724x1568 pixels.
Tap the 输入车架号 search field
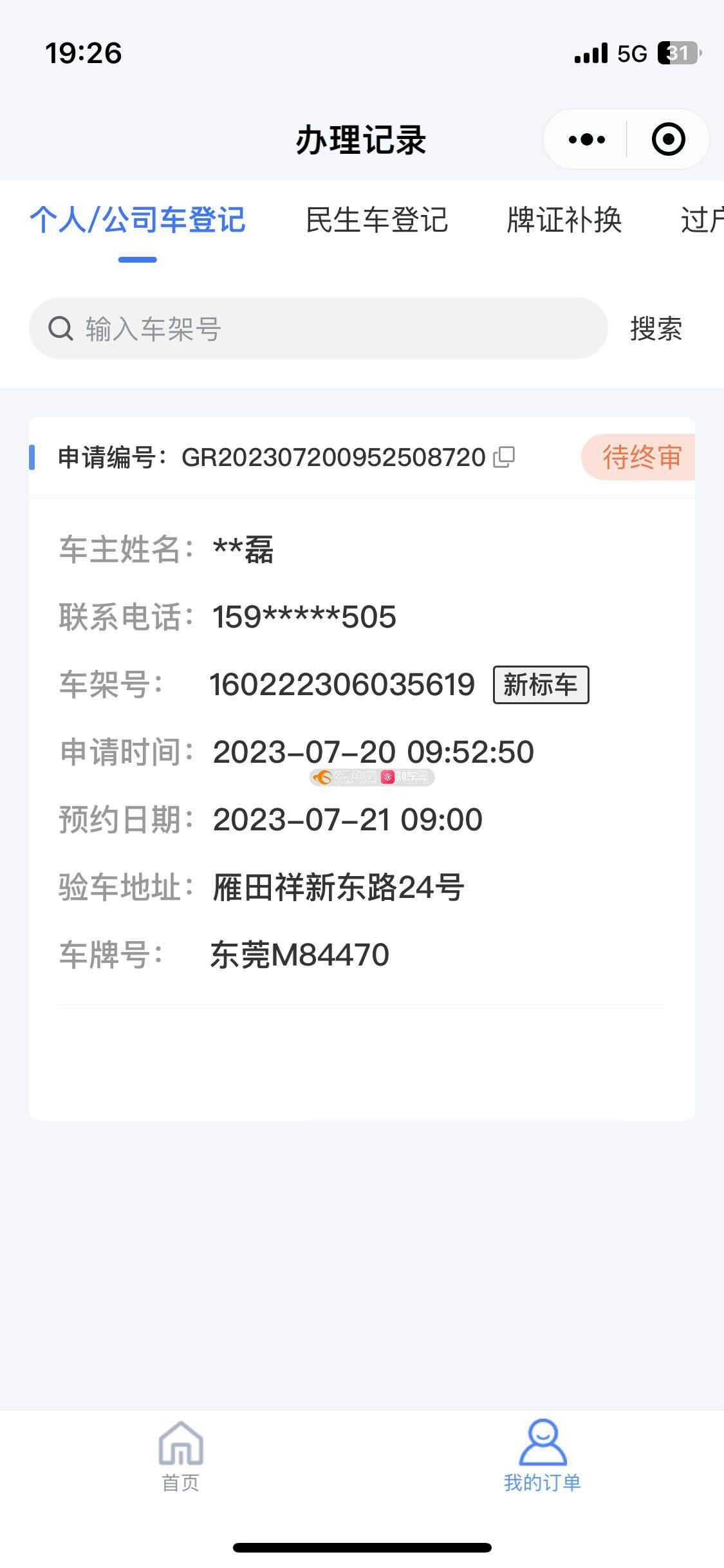tap(319, 328)
